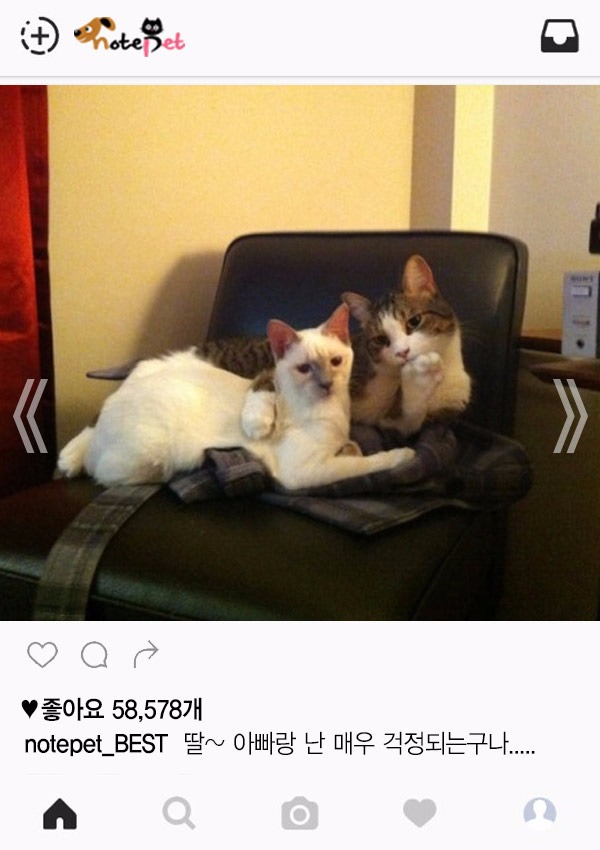This screenshot has width=600, height=850.
Task: Switch to the Search tab
Action: pyautogui.click(x=179, y=814)
